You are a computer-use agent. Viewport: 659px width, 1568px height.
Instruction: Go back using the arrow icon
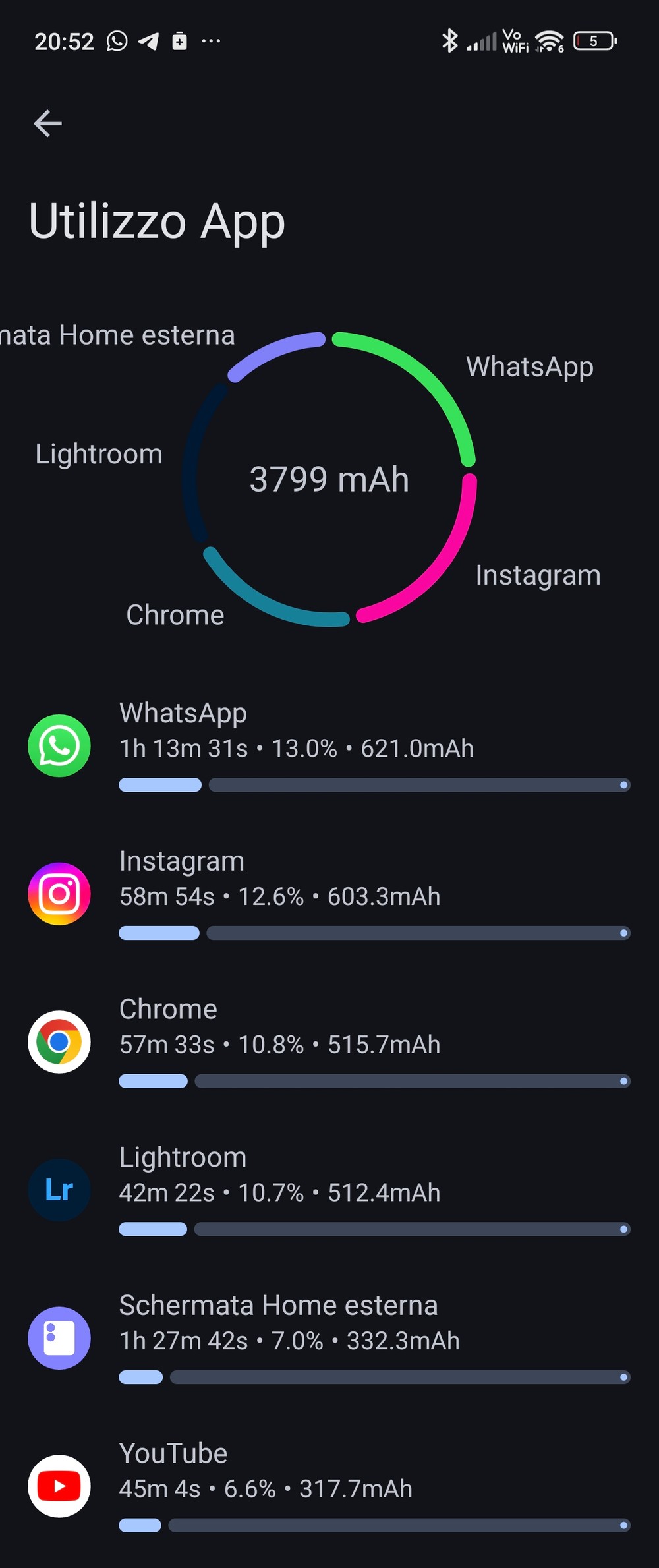(47, 123)
